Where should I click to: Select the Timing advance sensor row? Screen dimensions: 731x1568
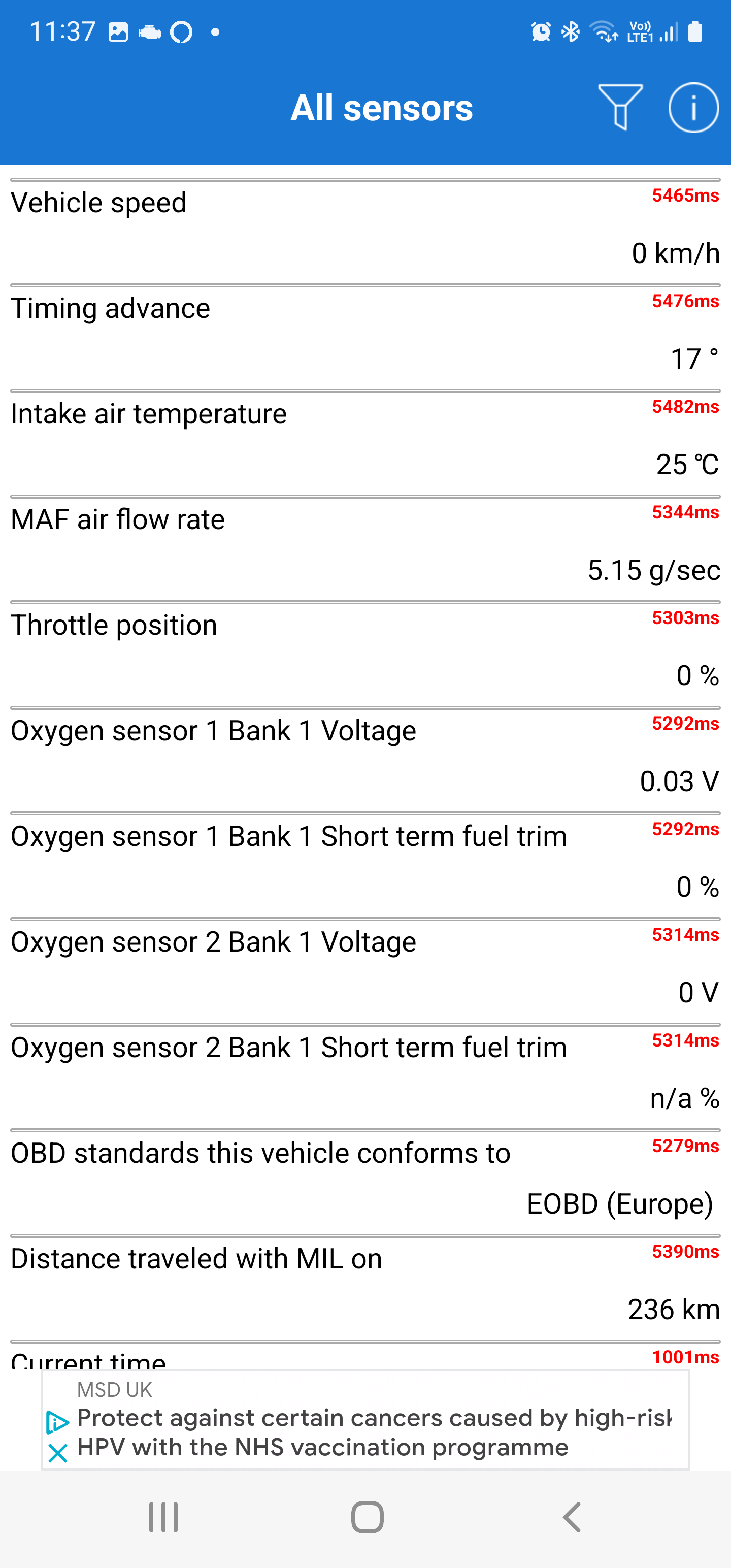[x=365, y=338]
